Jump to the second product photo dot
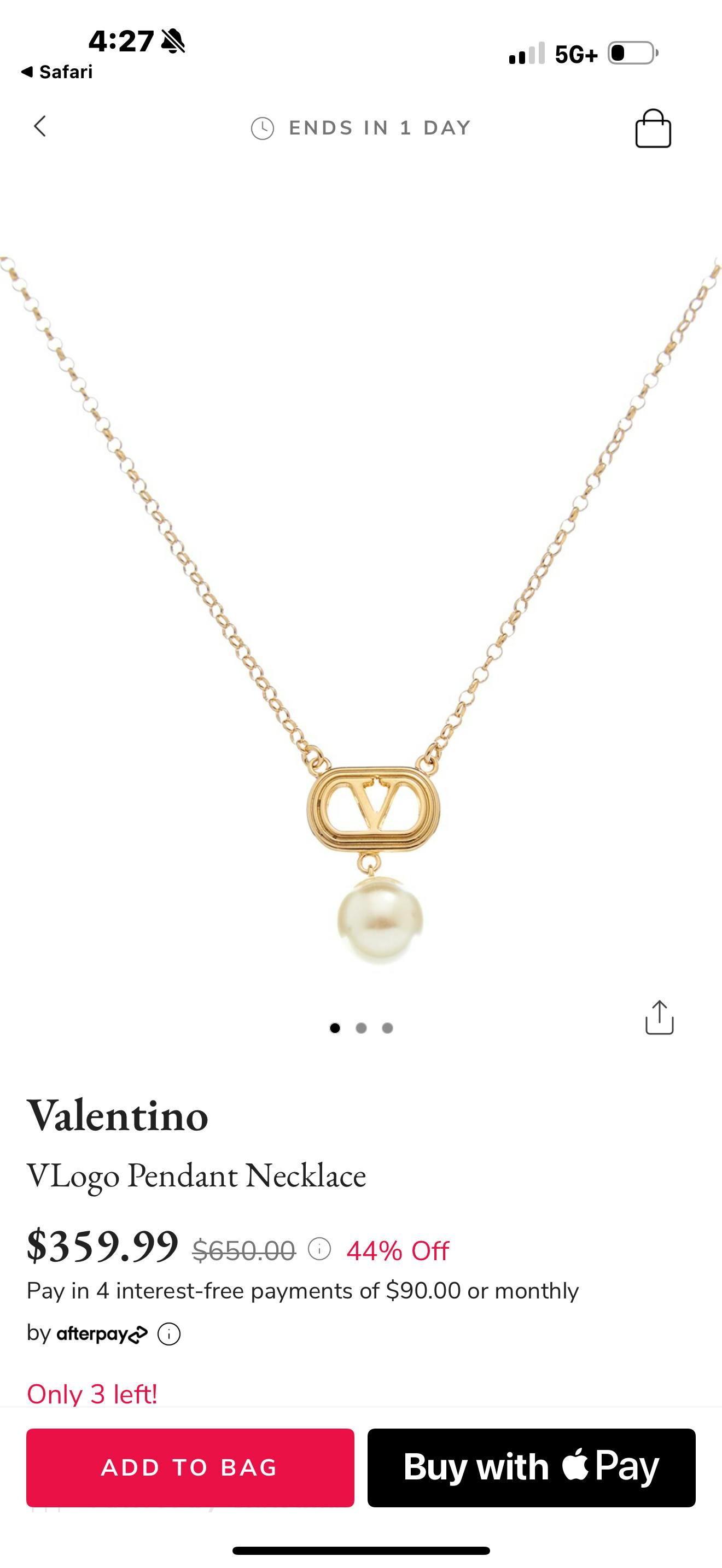 [361, 1028]
